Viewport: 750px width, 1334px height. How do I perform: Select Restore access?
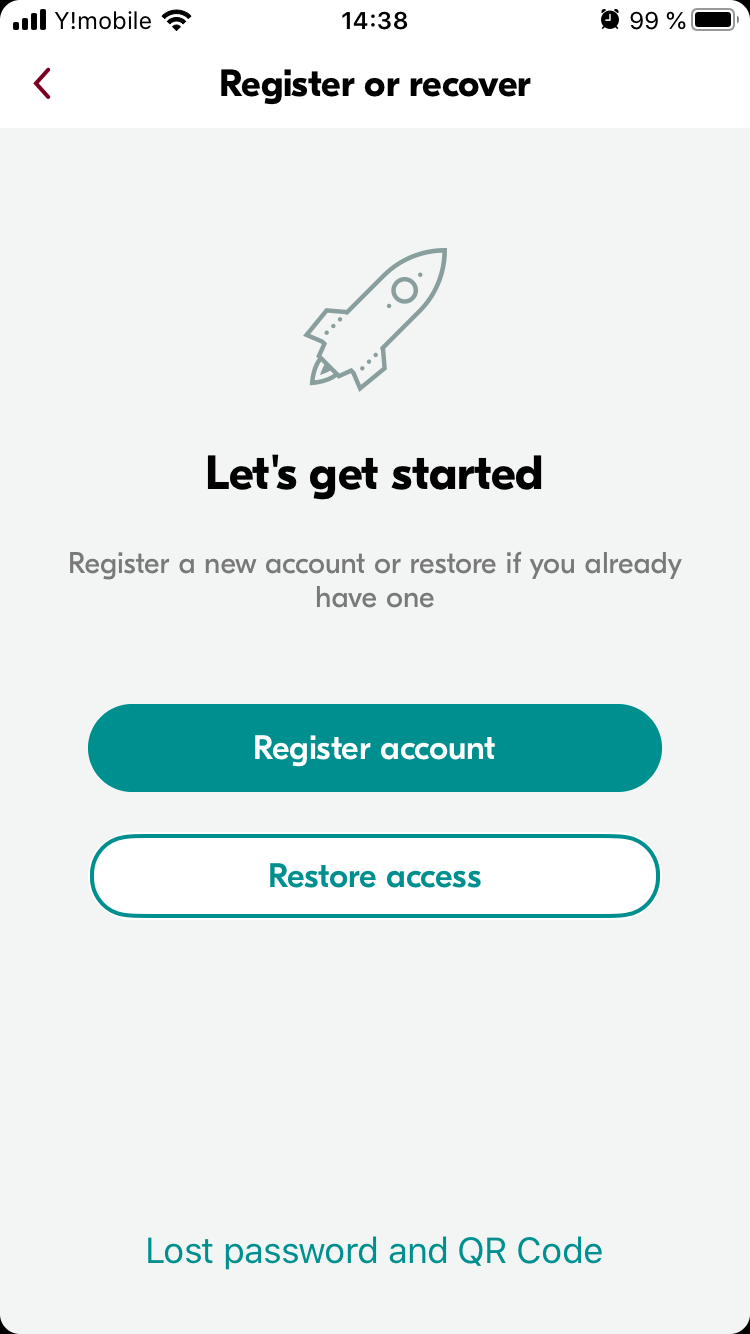tap(375, 876)
